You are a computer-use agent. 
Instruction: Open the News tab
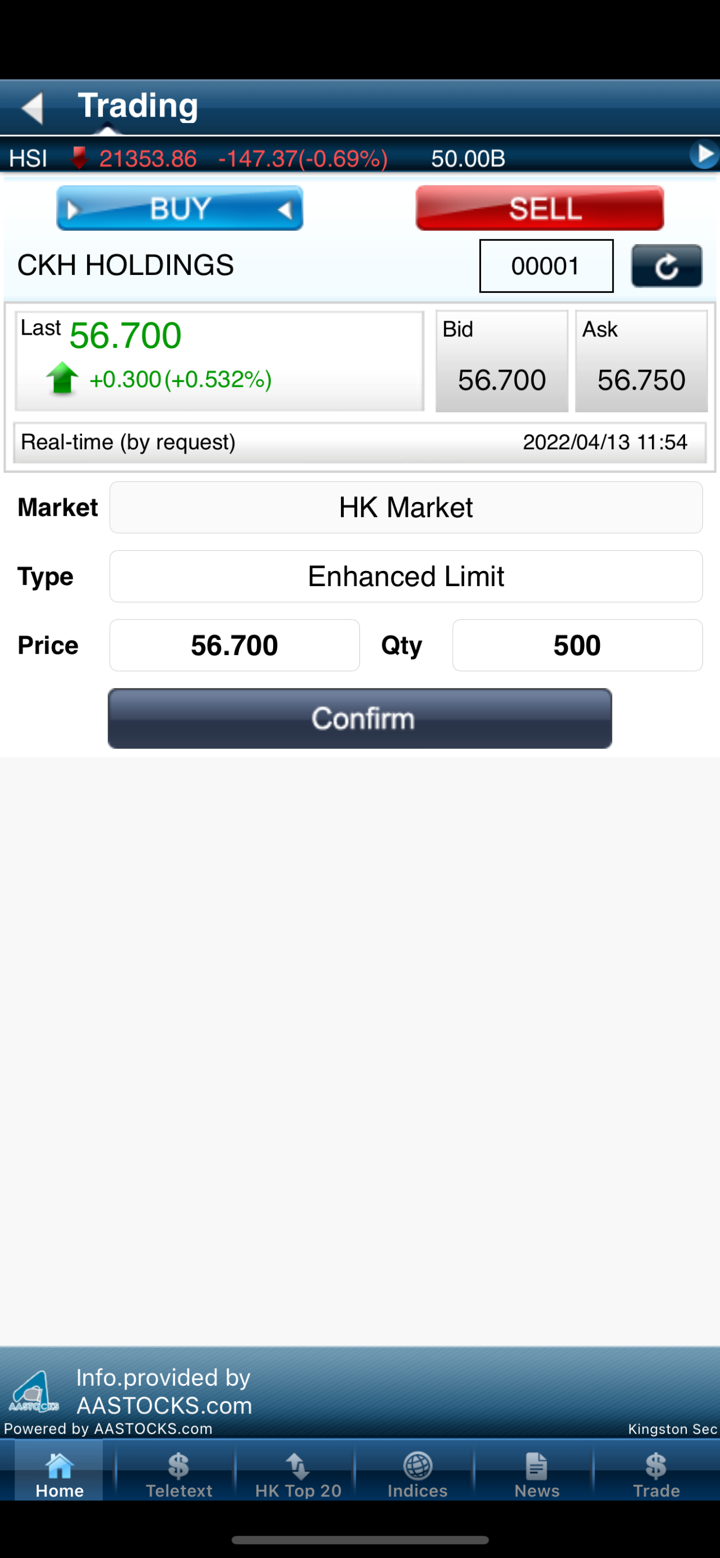537,1474
